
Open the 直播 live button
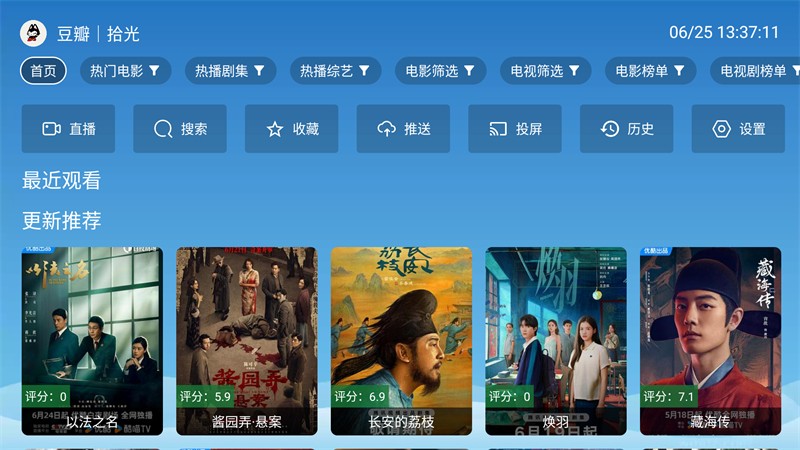68,129
